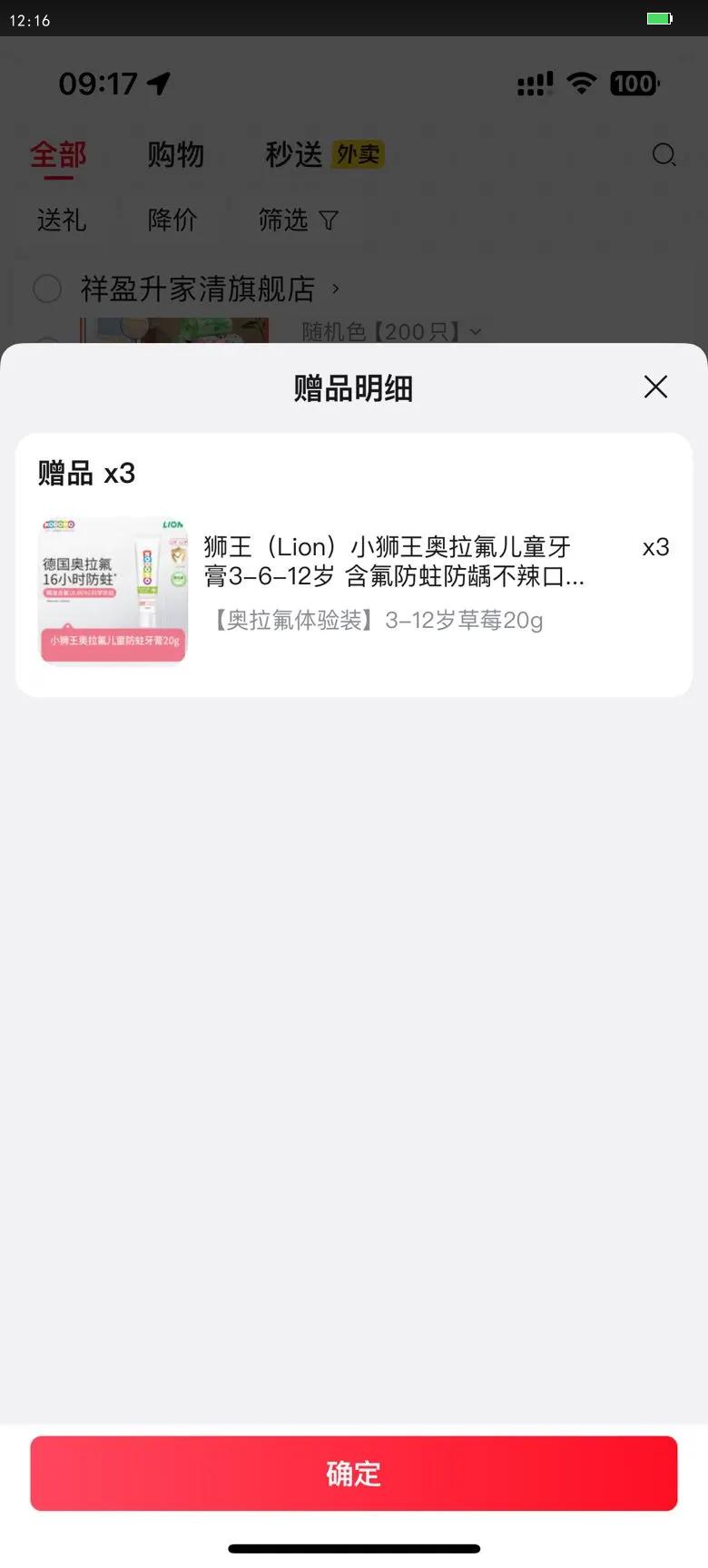Tap the battery level indicator
The width and height of the screenshot is (708, 1568).
pyautogui.click(x=634, y=83)
